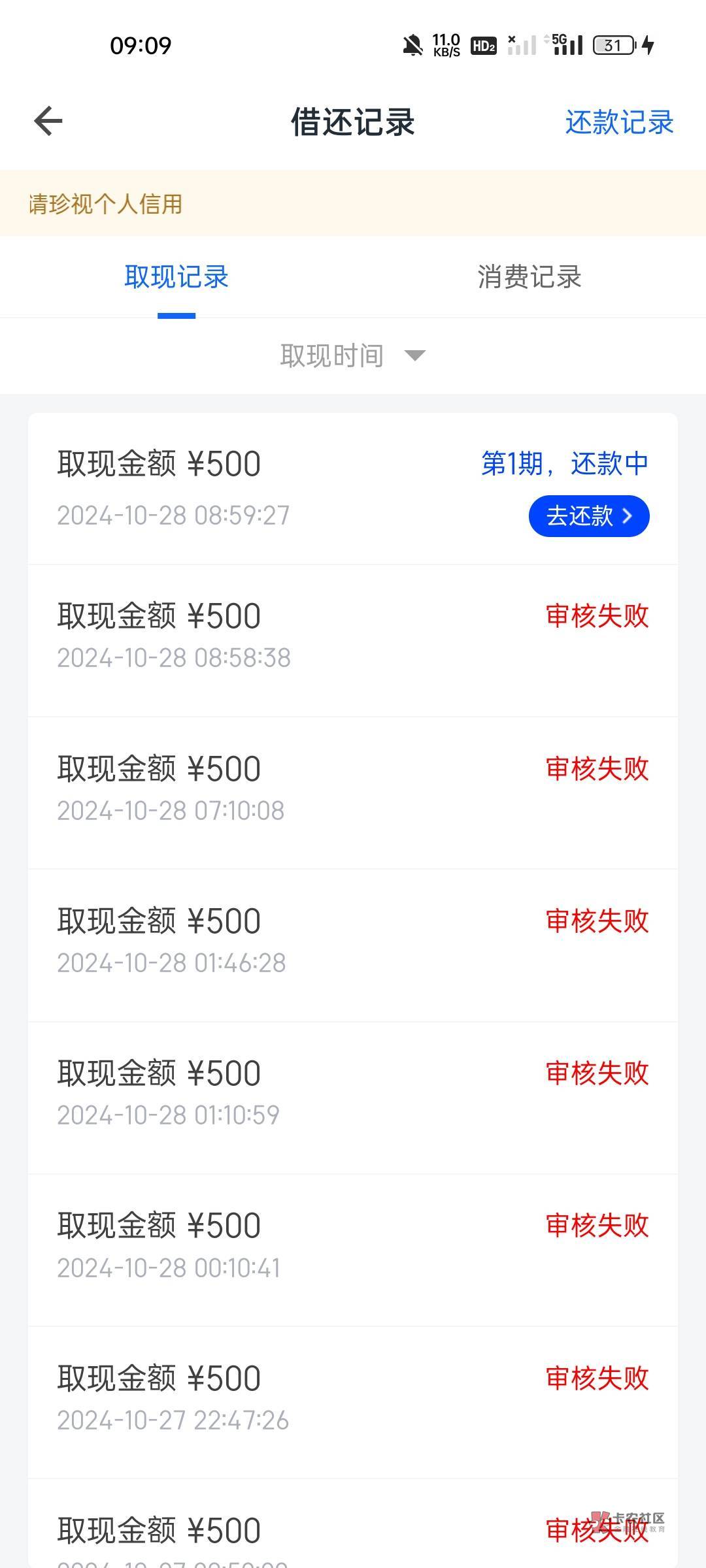The height and width of the screenshot is (1568, 706).
Task: Open the failed record from 01:46:28
Action: click(x=353, y=941)
